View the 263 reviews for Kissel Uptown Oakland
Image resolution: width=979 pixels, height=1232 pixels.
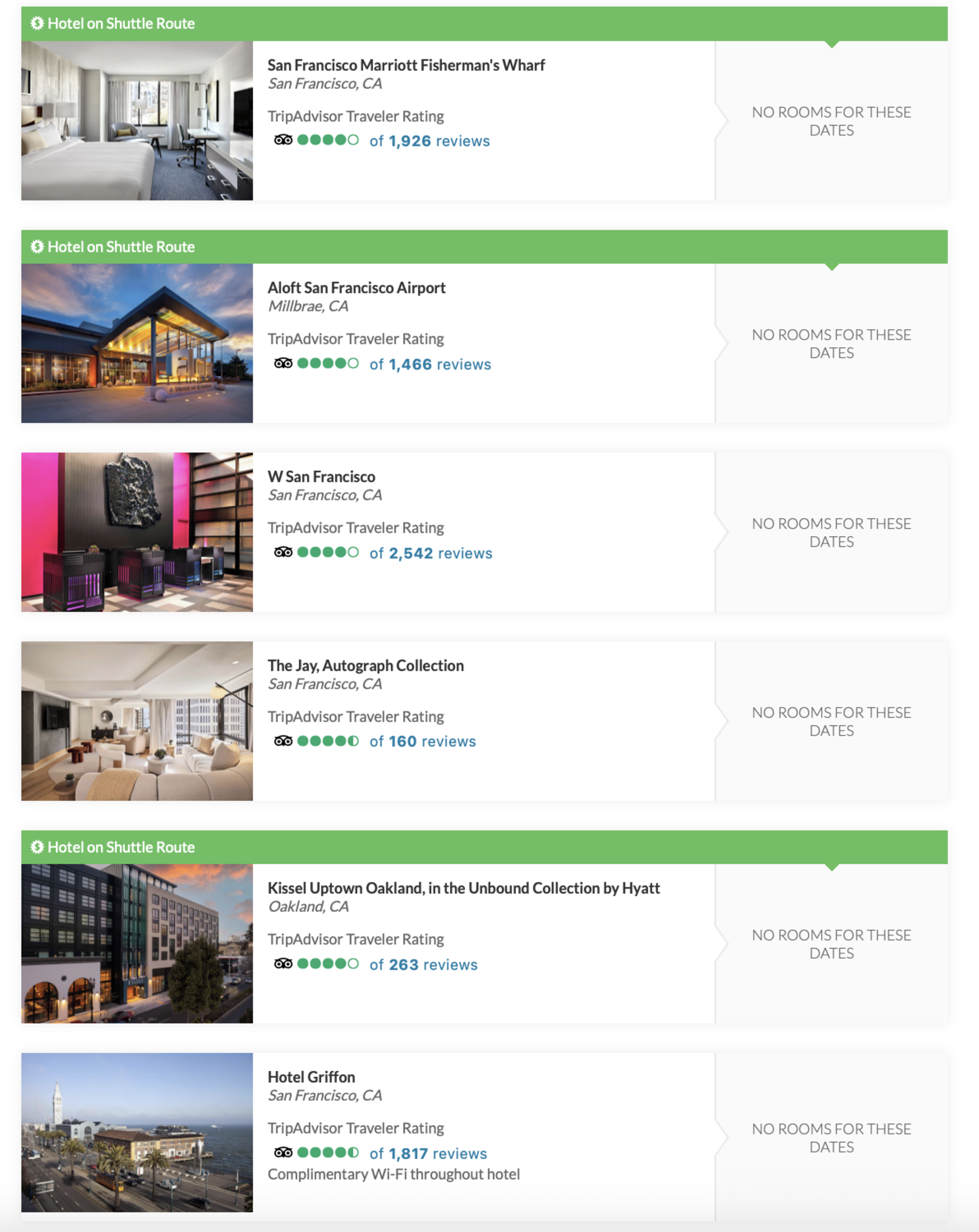tap(423, 965)
